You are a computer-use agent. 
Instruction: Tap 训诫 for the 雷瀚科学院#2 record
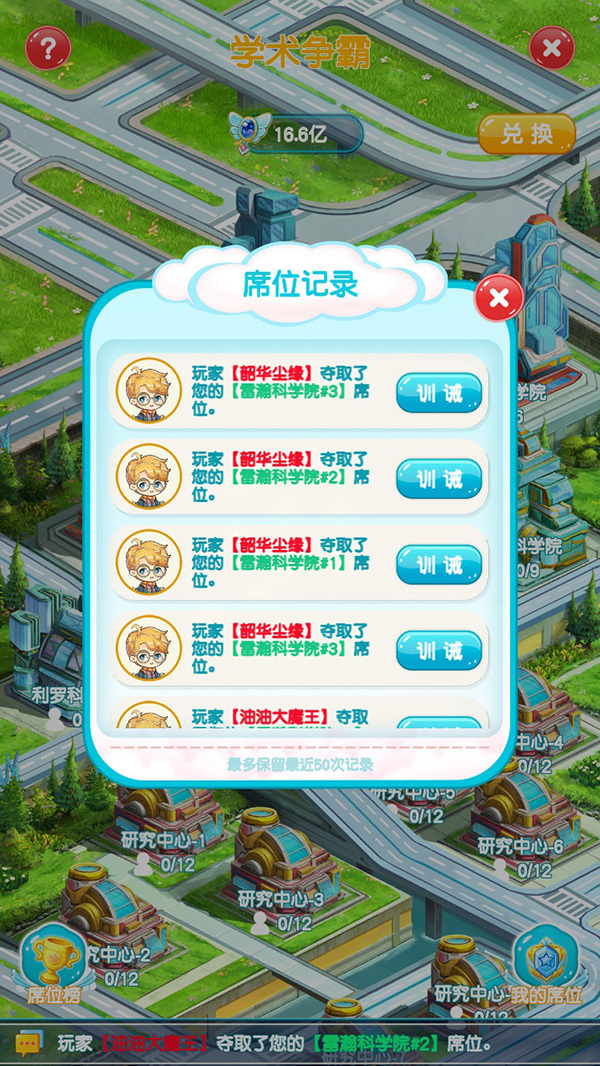point(439,479)
